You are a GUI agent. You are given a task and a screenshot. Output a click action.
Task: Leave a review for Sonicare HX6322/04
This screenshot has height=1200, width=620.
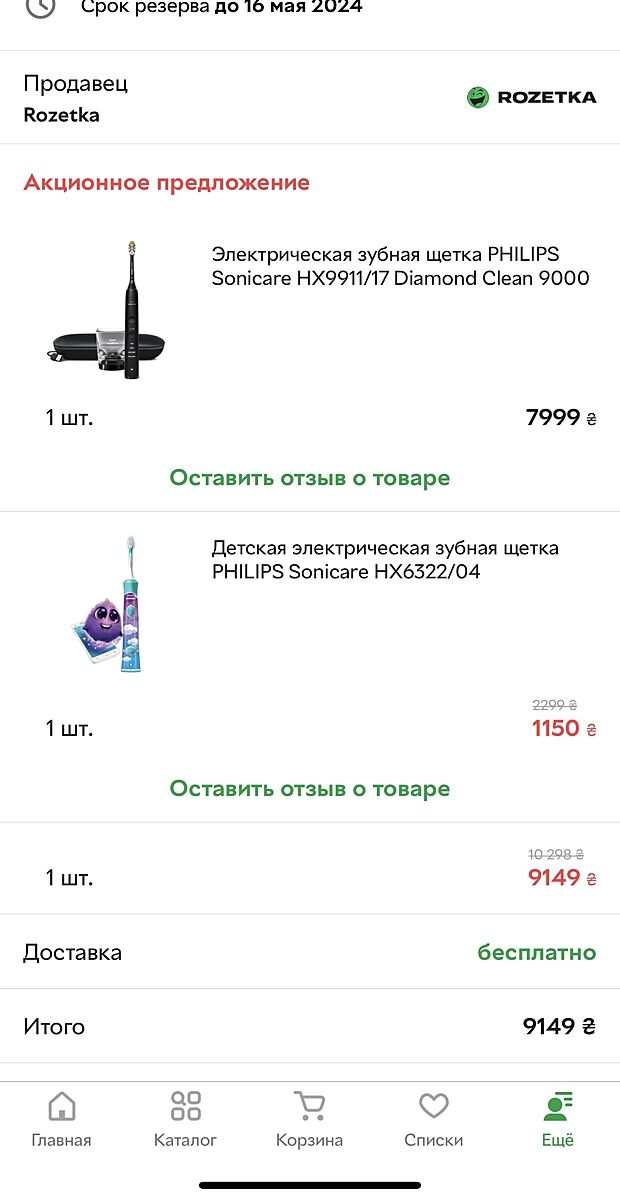coord(310,789)
